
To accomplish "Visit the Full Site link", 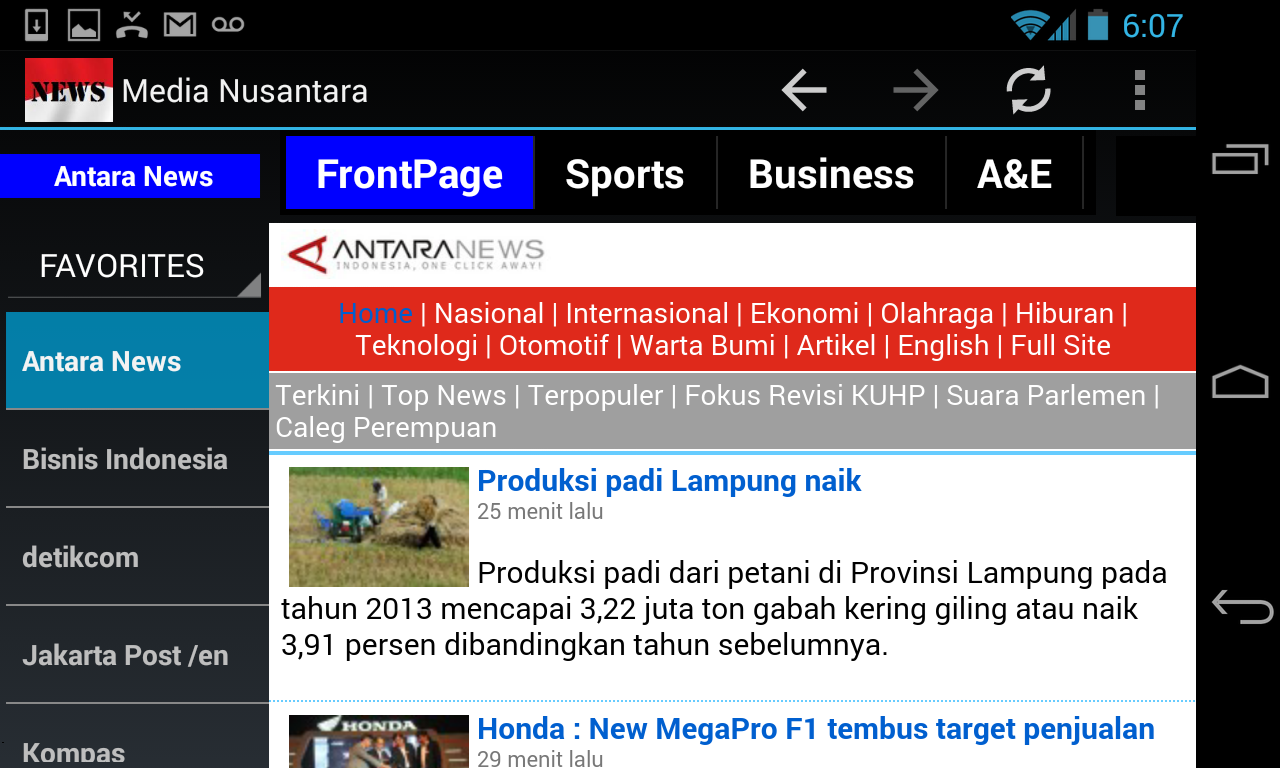I will (x=1060, y=346).
